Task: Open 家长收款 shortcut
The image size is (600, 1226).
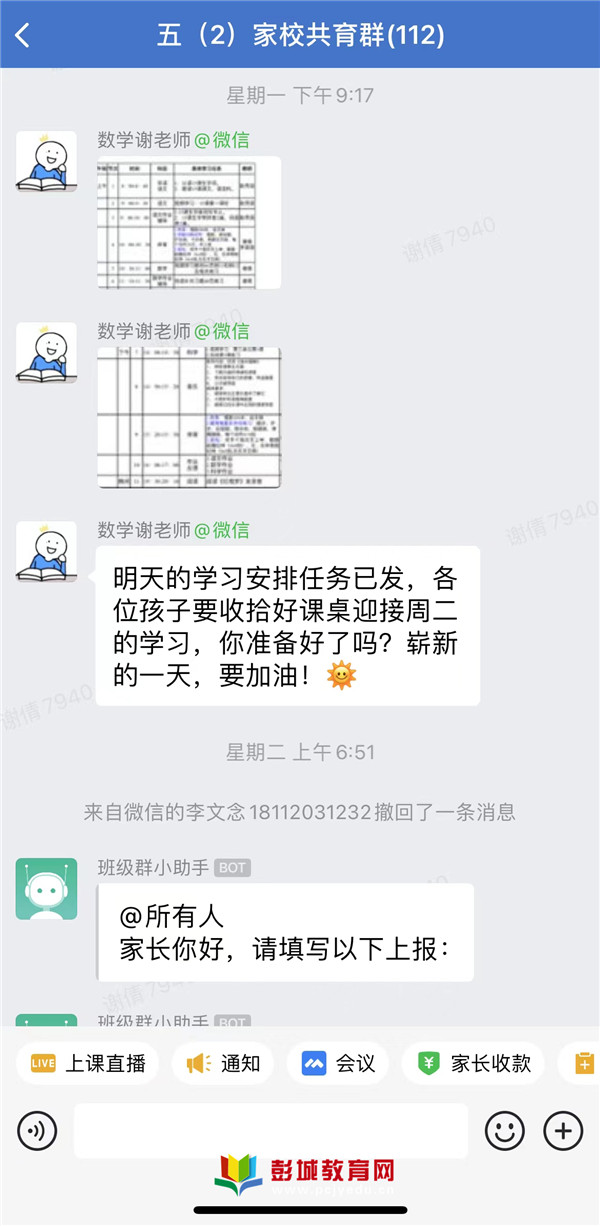Action: 473,1063
